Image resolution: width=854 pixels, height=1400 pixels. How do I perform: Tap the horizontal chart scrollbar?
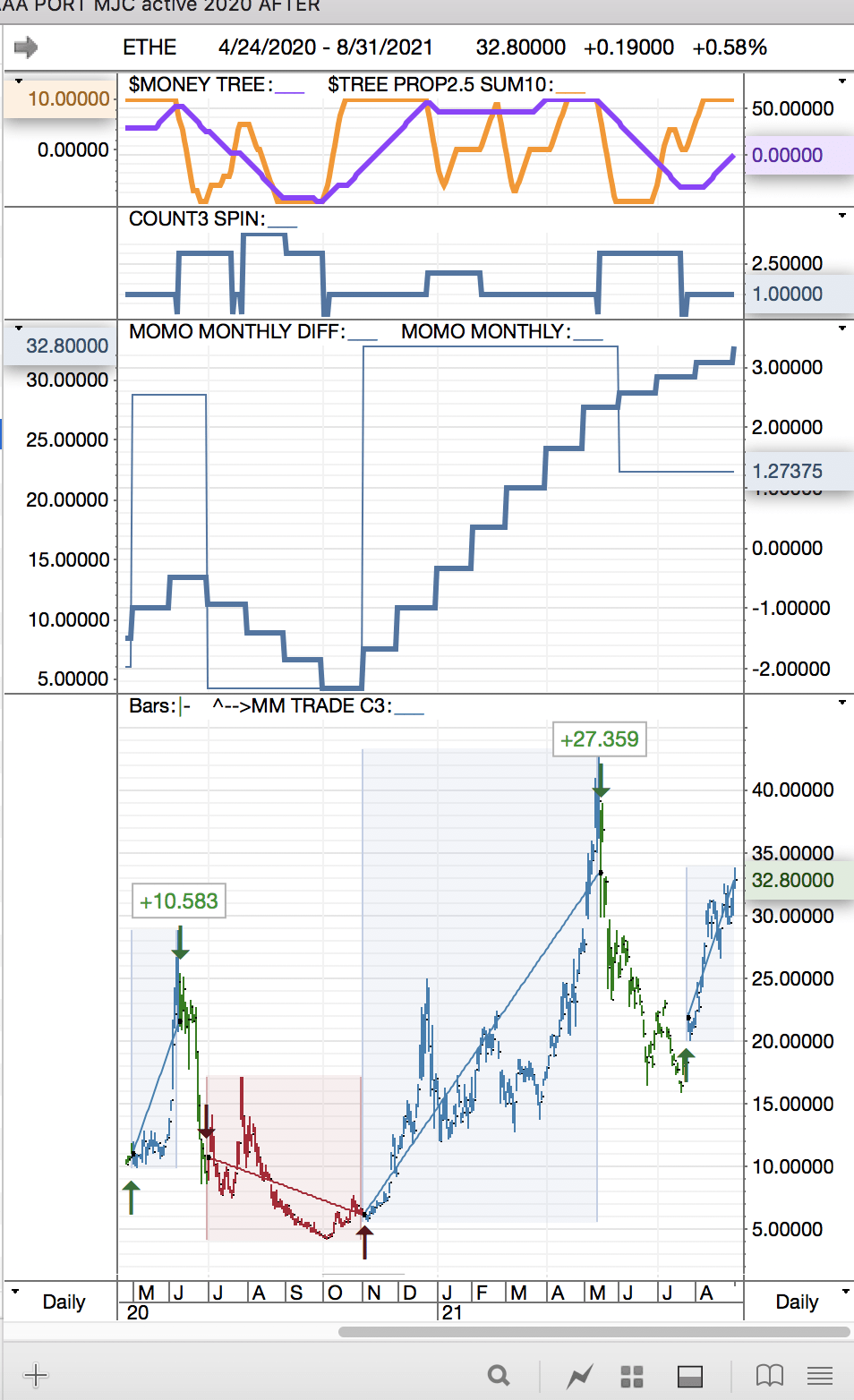(593, 1332)
